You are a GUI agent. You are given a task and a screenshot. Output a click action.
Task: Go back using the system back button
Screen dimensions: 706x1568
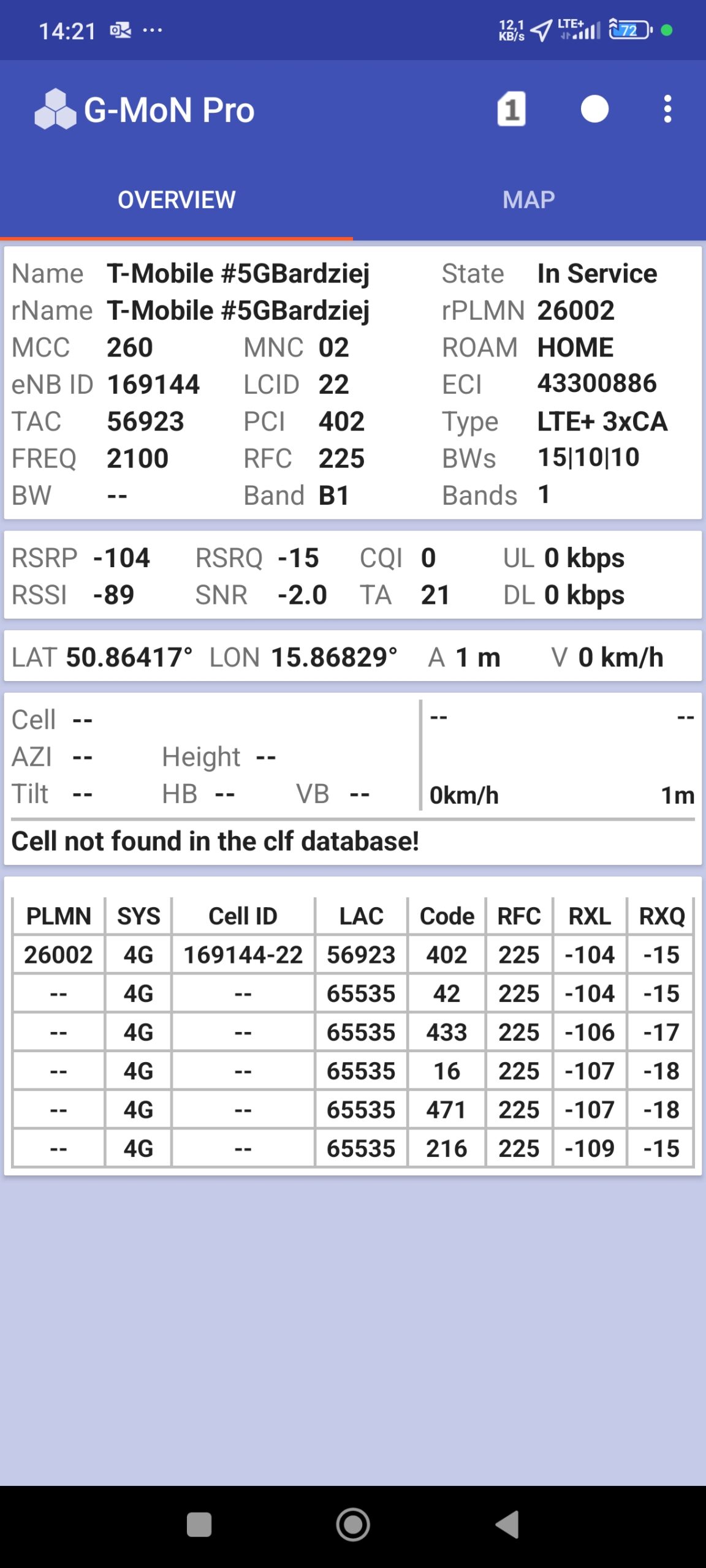[x=508, y=1525]
